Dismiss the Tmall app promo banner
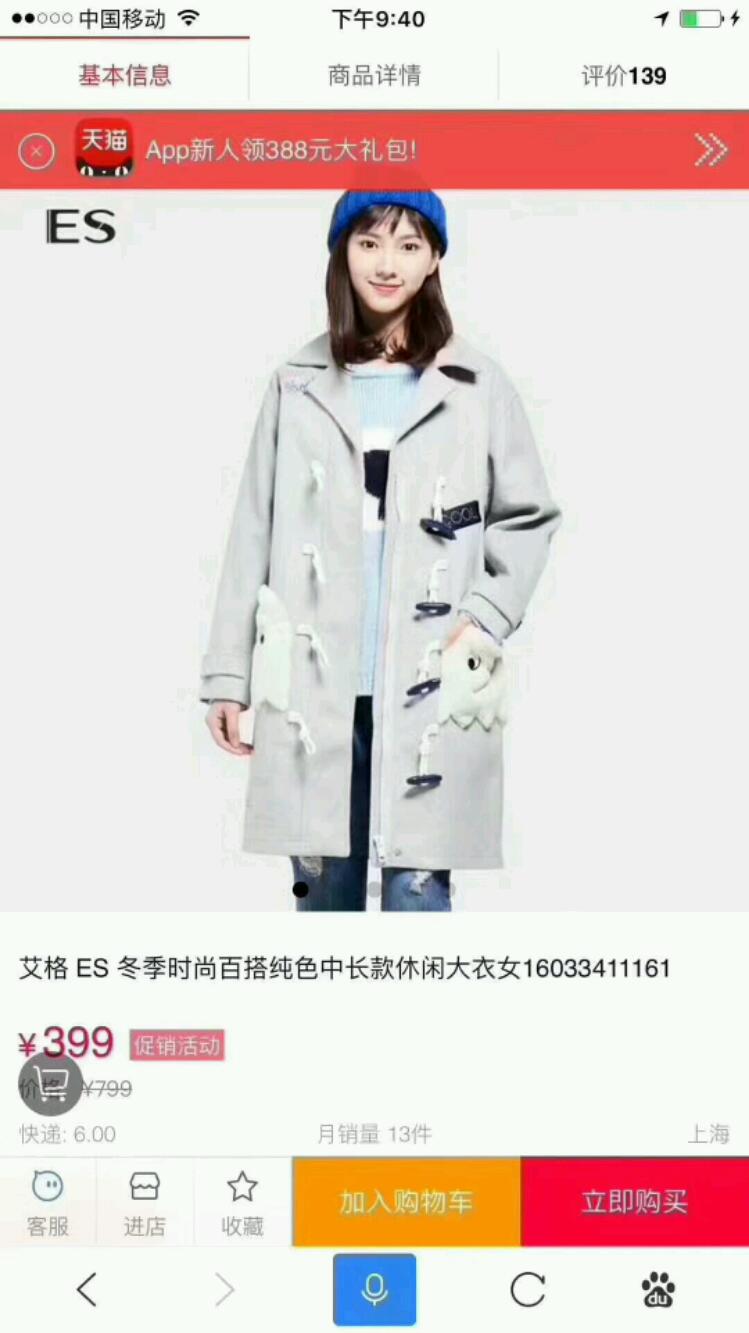This screenshot has height=1333, width=749. [x=37, y=151]
